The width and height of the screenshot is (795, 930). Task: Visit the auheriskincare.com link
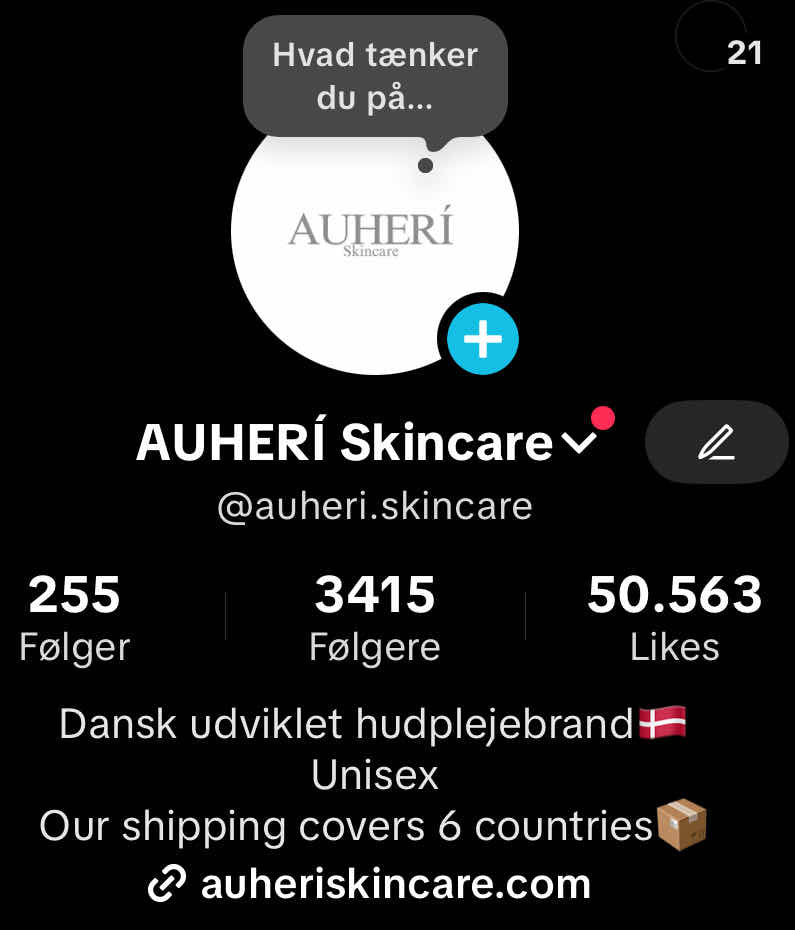[x=370, y=884]
